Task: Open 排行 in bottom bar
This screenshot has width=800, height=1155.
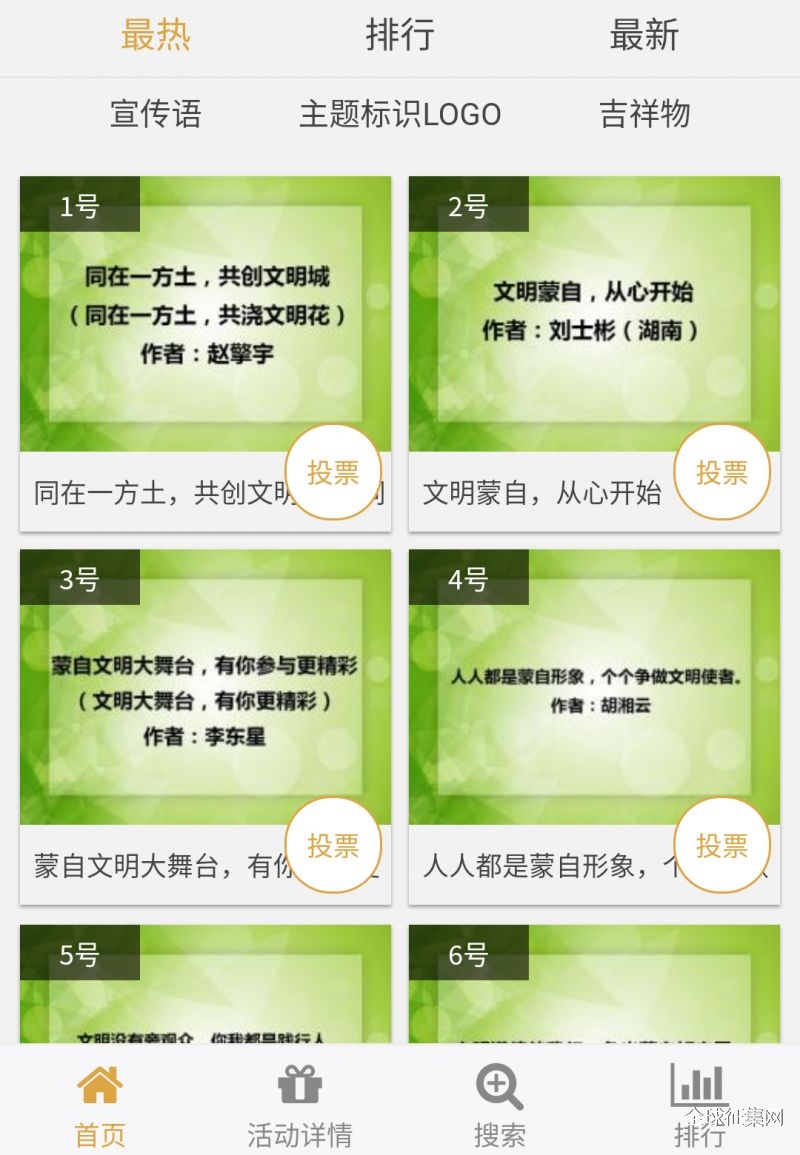Action: 699,1106
